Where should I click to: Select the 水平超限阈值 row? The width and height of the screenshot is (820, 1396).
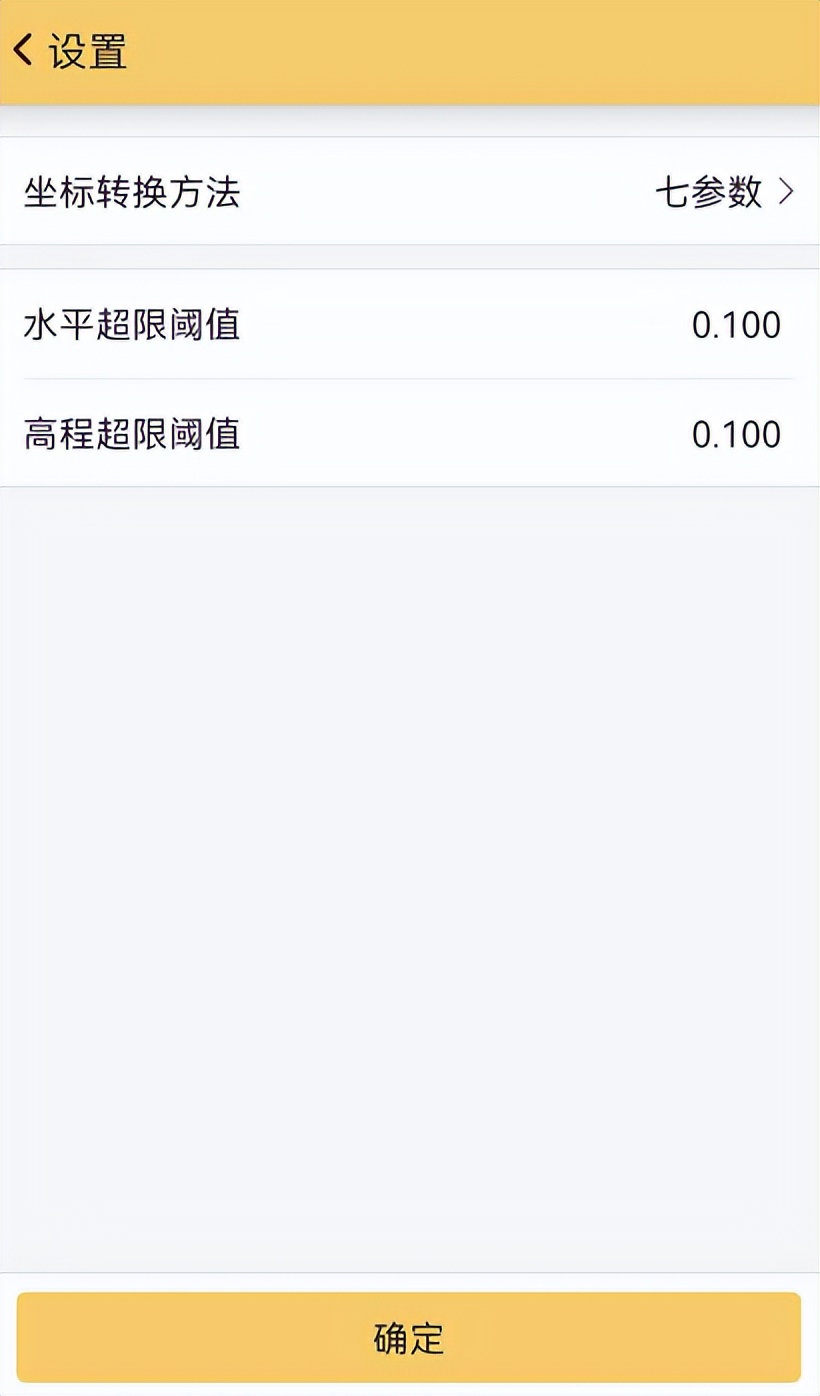(x=410, y=325)
